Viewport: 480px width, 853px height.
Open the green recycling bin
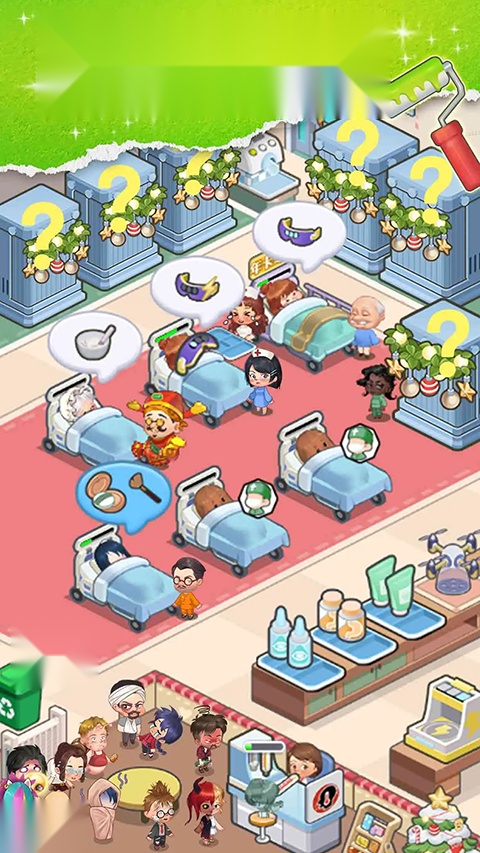pos(19,696)
